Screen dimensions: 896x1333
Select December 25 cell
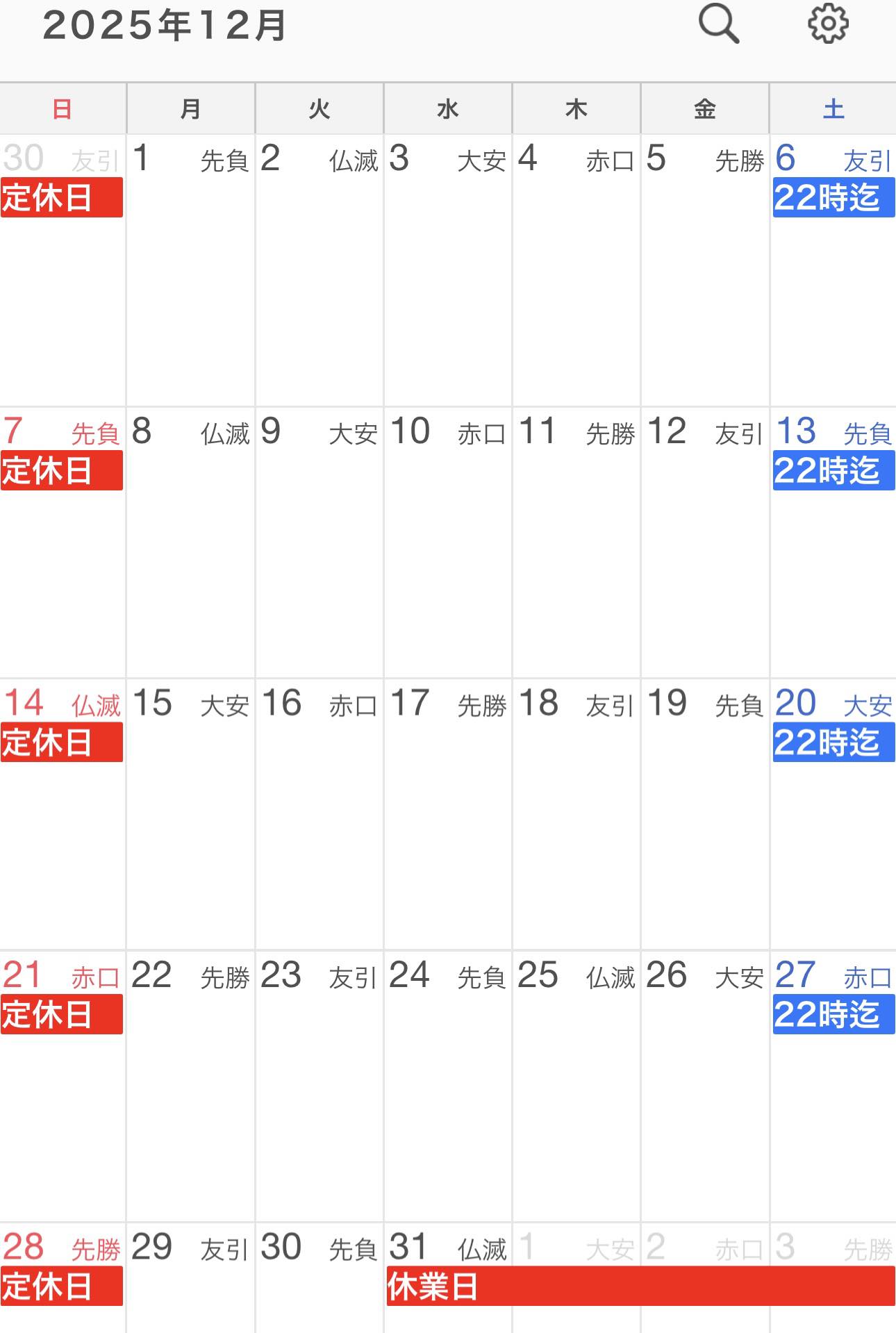576,1091
